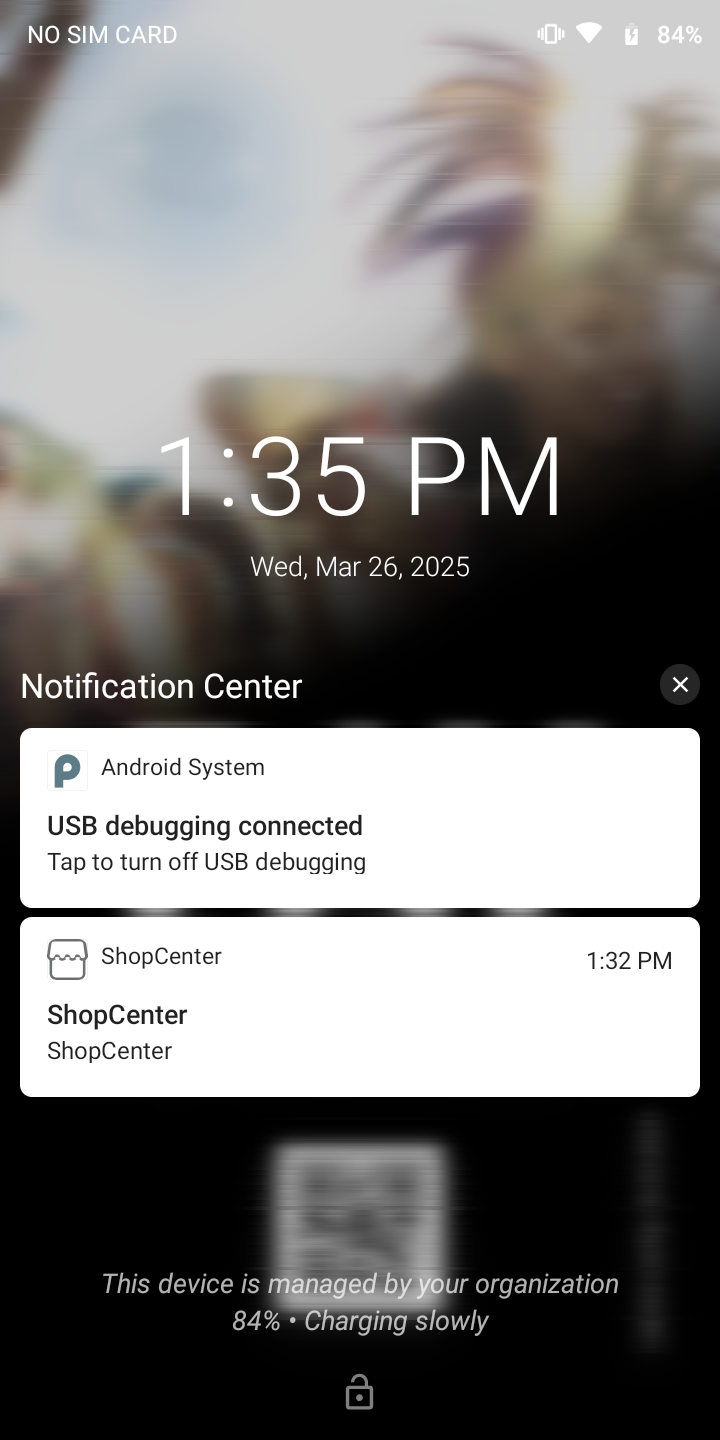Tap the ShopCenter notification icon
Image resolution: width=720 pixels, height=1440 pixels.
click(x=67, y=958)
